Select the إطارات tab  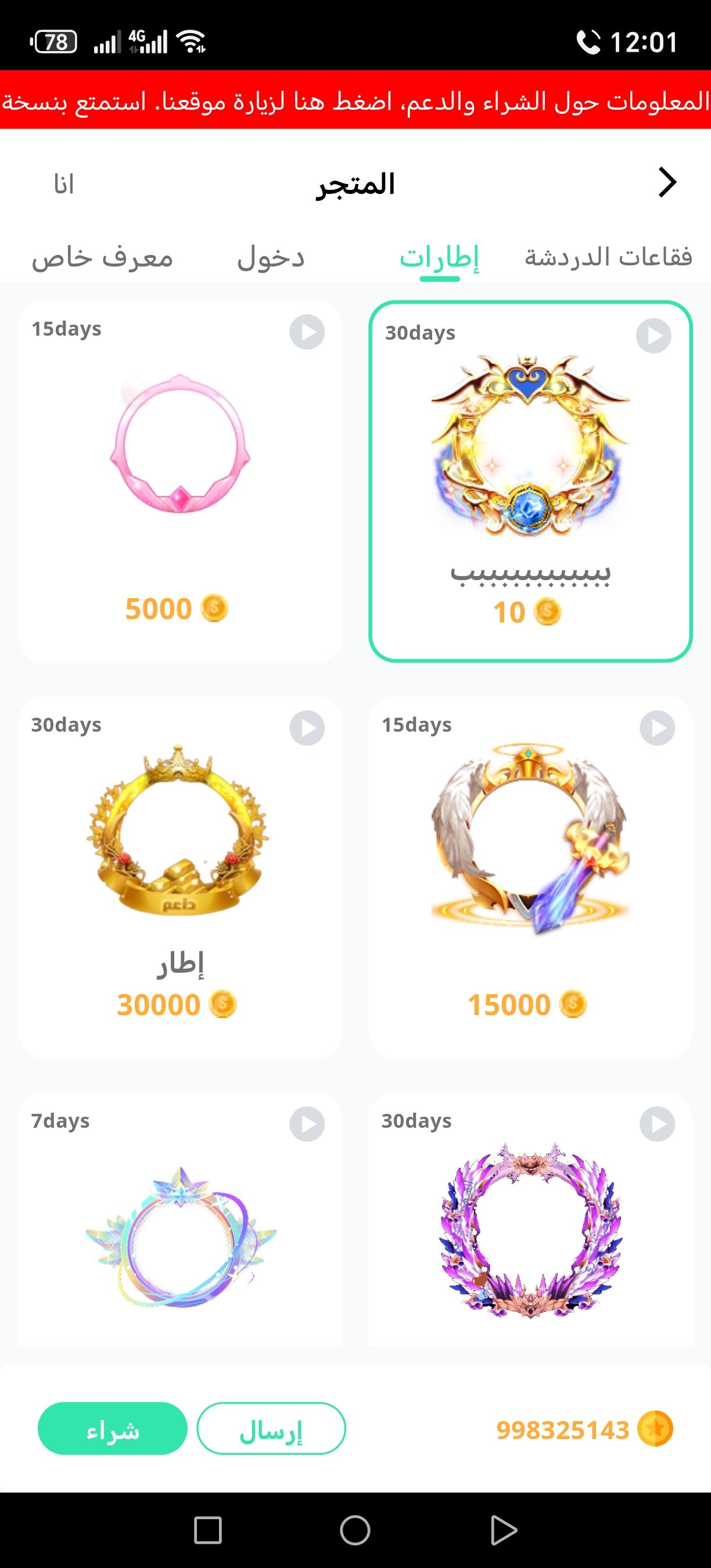click(439, 257)
